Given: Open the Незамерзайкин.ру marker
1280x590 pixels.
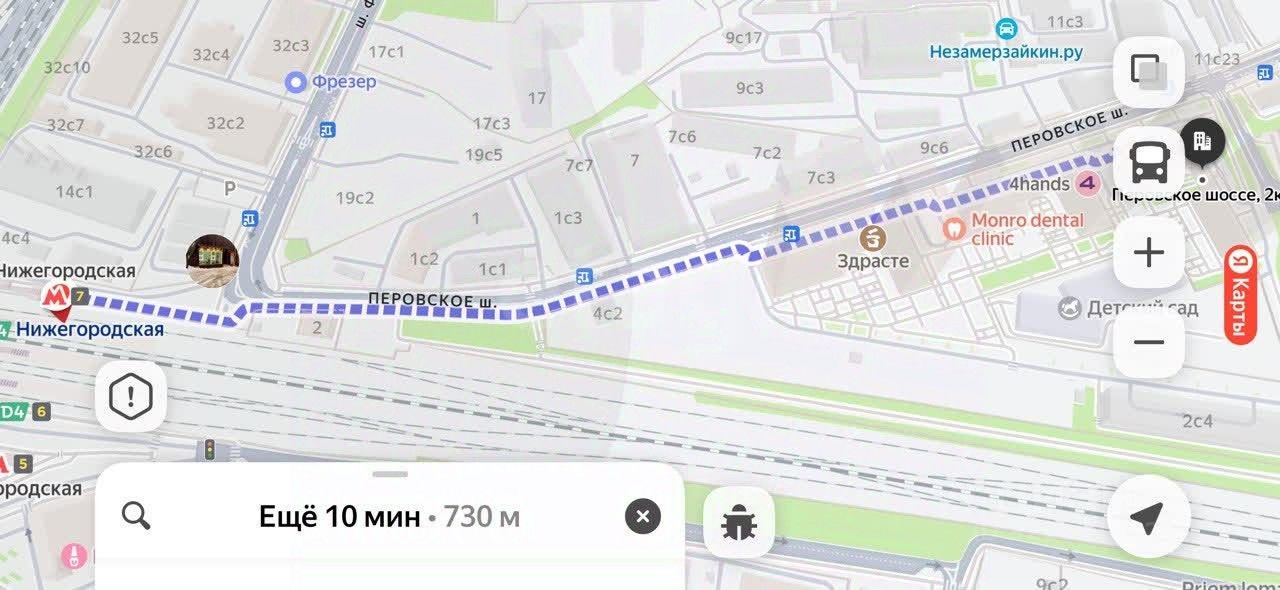Looking at the screenshot, I should (1007, 28).
